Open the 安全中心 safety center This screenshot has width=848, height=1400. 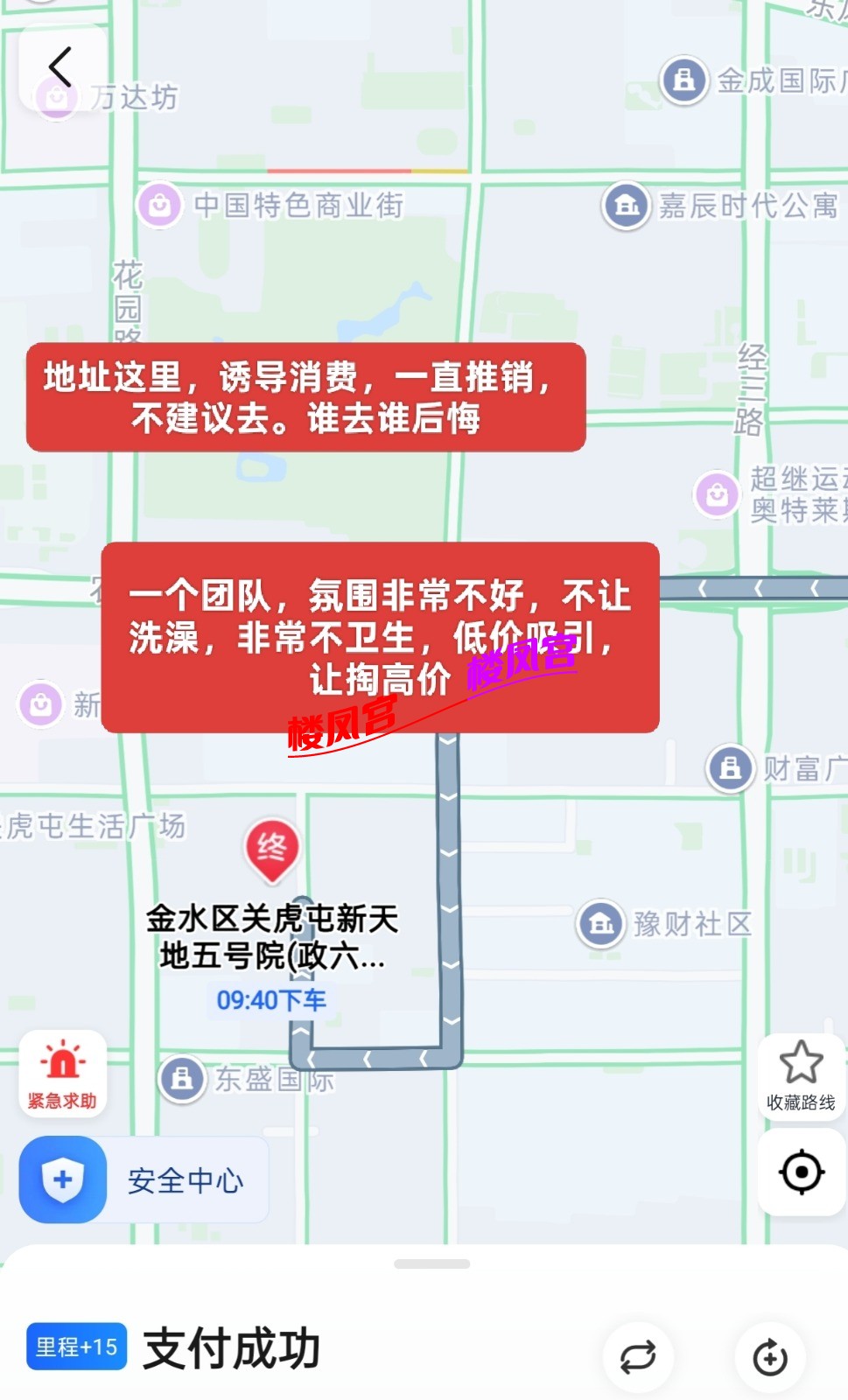(144, 1179)
